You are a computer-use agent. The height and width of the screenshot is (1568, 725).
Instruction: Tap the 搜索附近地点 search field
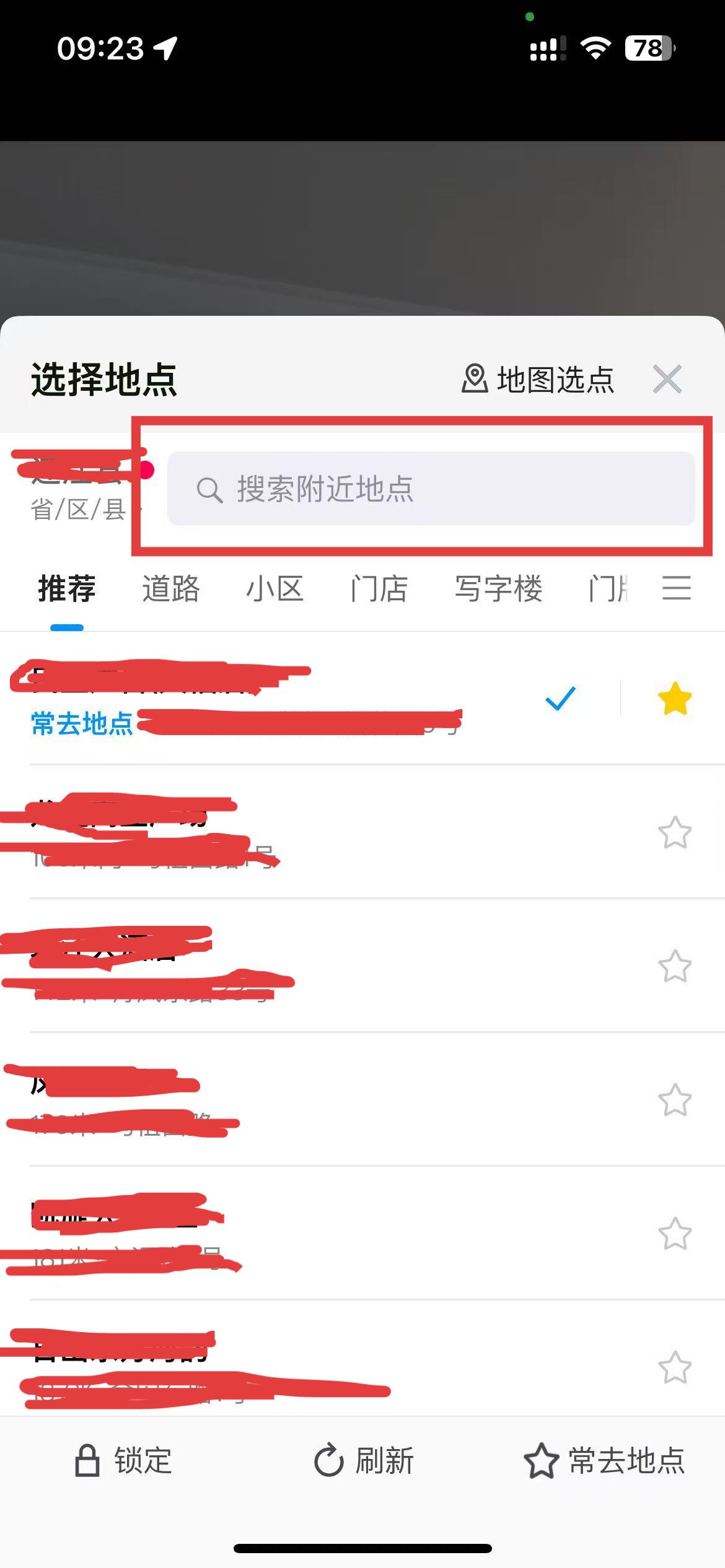(430, 489)
